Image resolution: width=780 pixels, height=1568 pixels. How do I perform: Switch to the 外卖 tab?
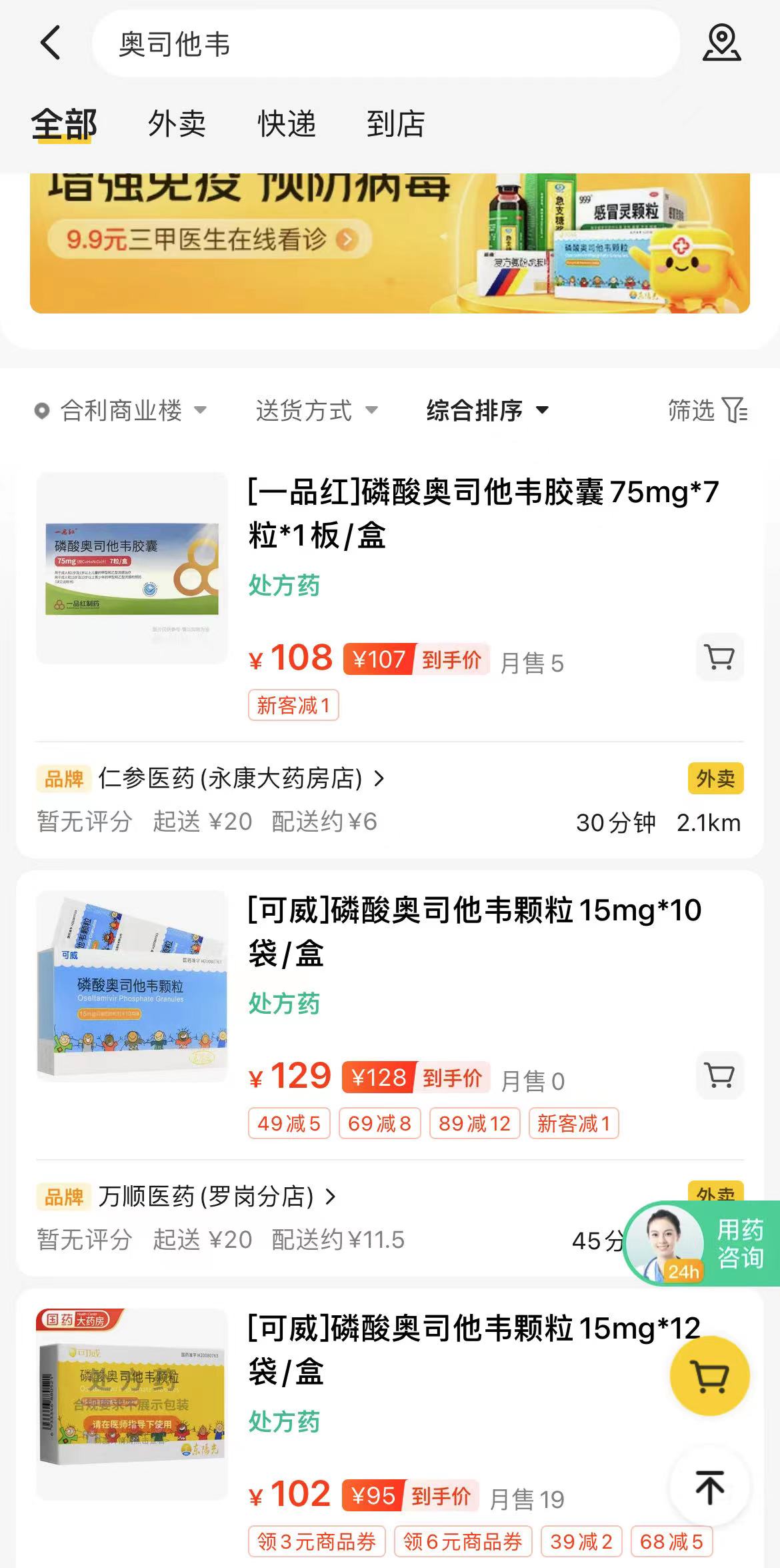point(177,124)
